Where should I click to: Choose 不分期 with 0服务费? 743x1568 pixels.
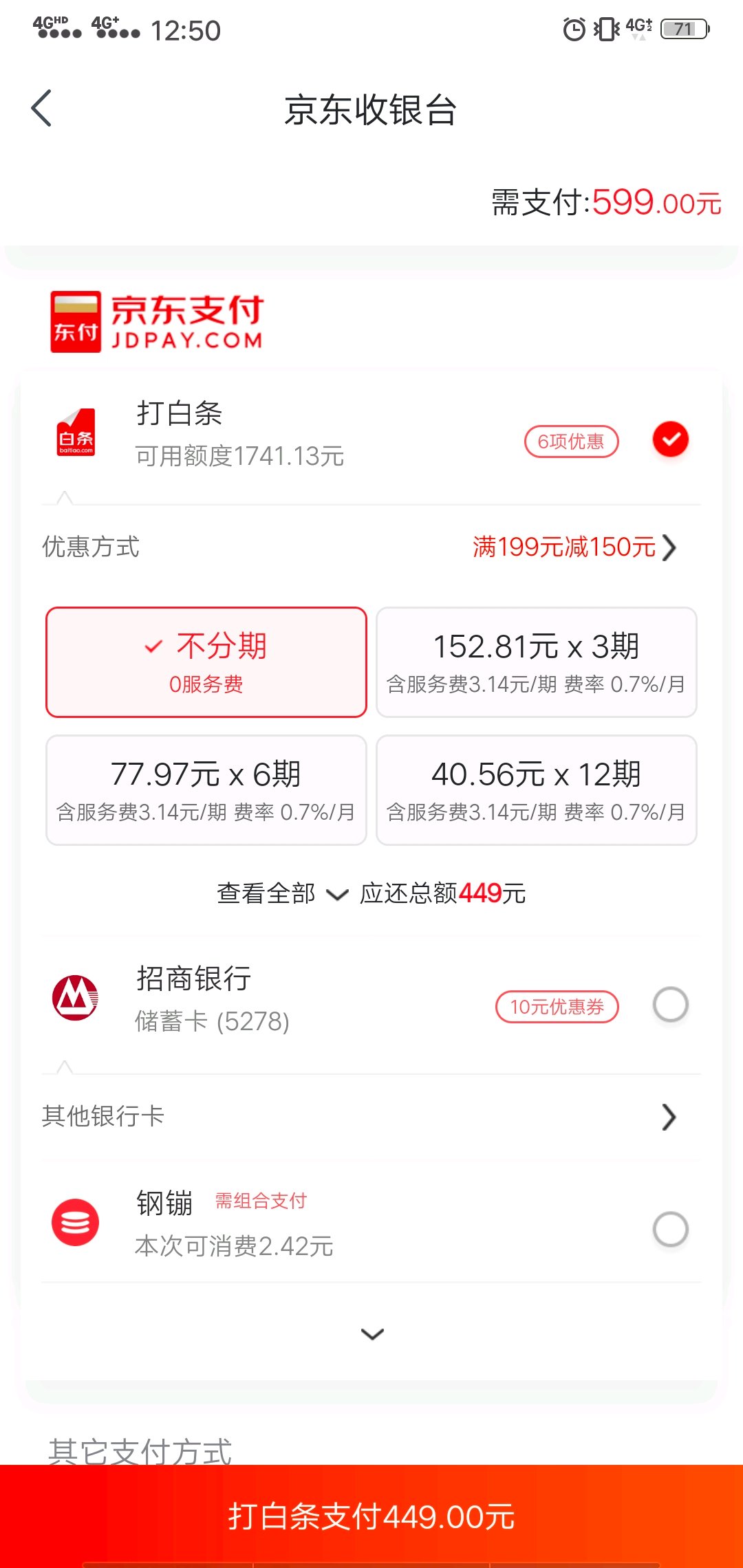(206, 662)
